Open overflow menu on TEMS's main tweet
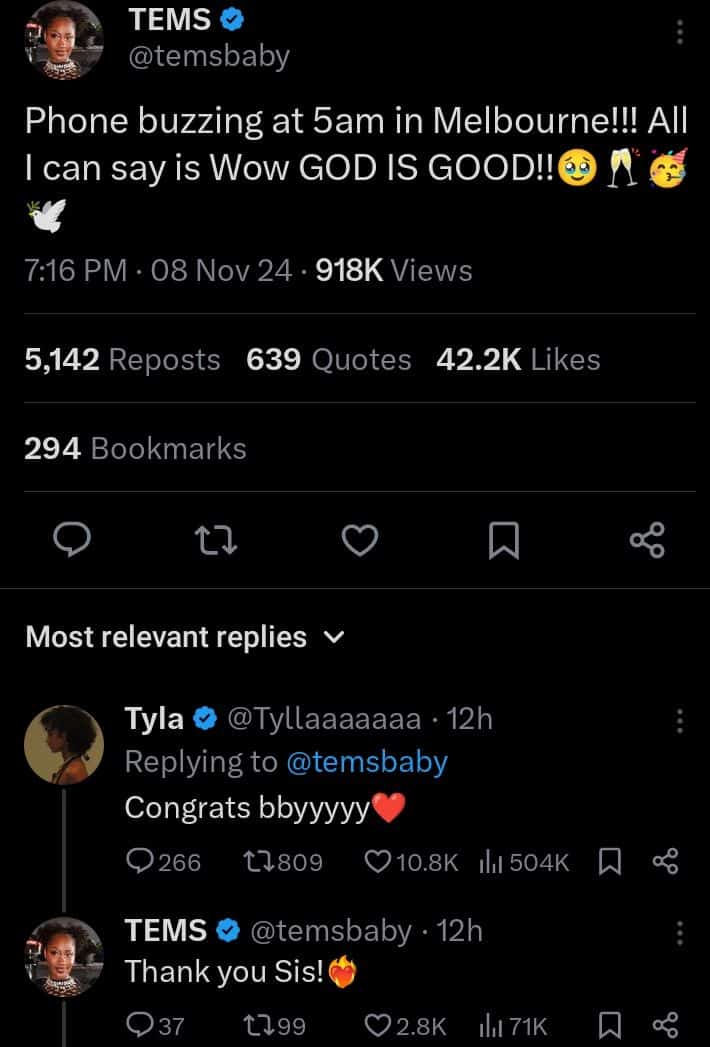 [680, 32]
